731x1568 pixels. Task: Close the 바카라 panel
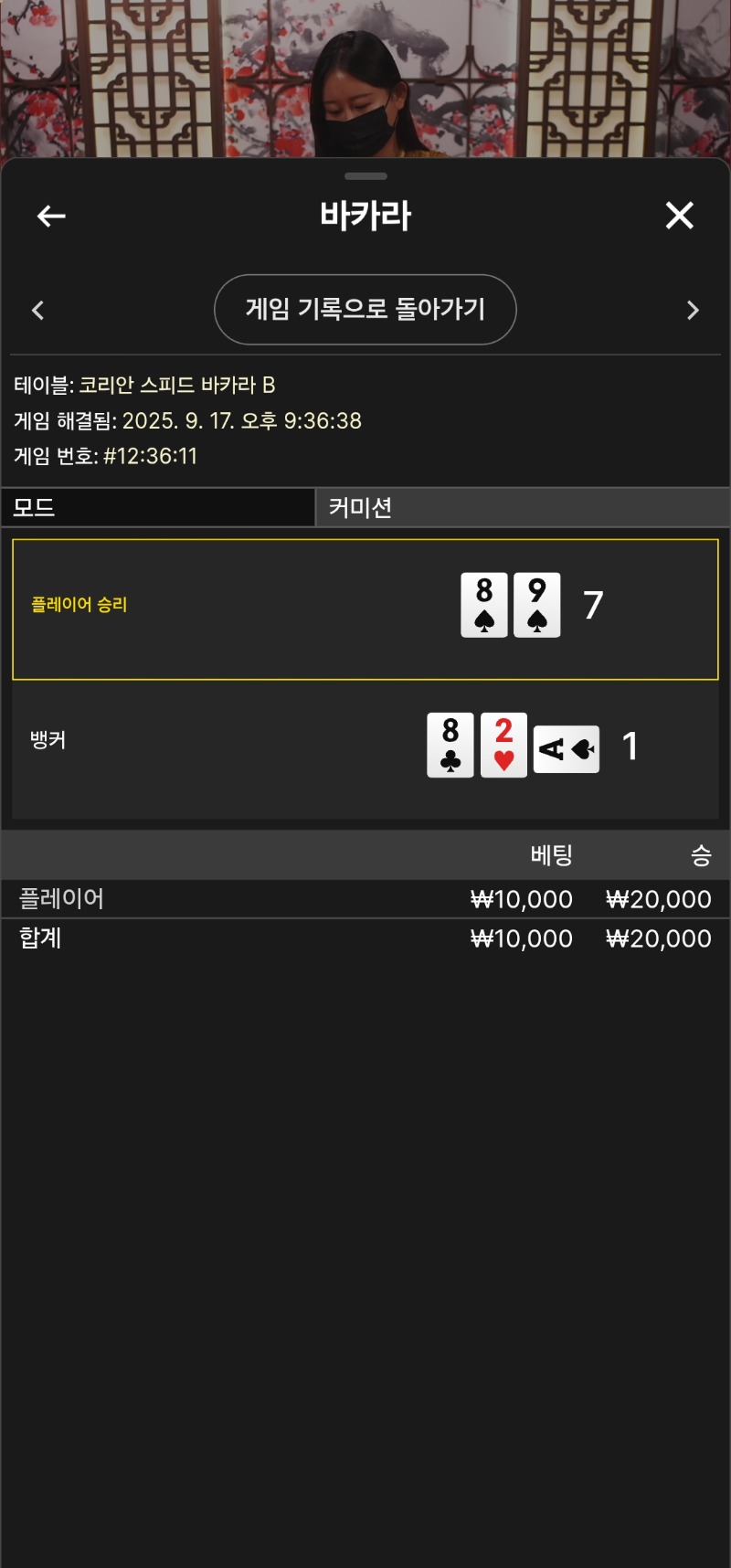[679, 216]
